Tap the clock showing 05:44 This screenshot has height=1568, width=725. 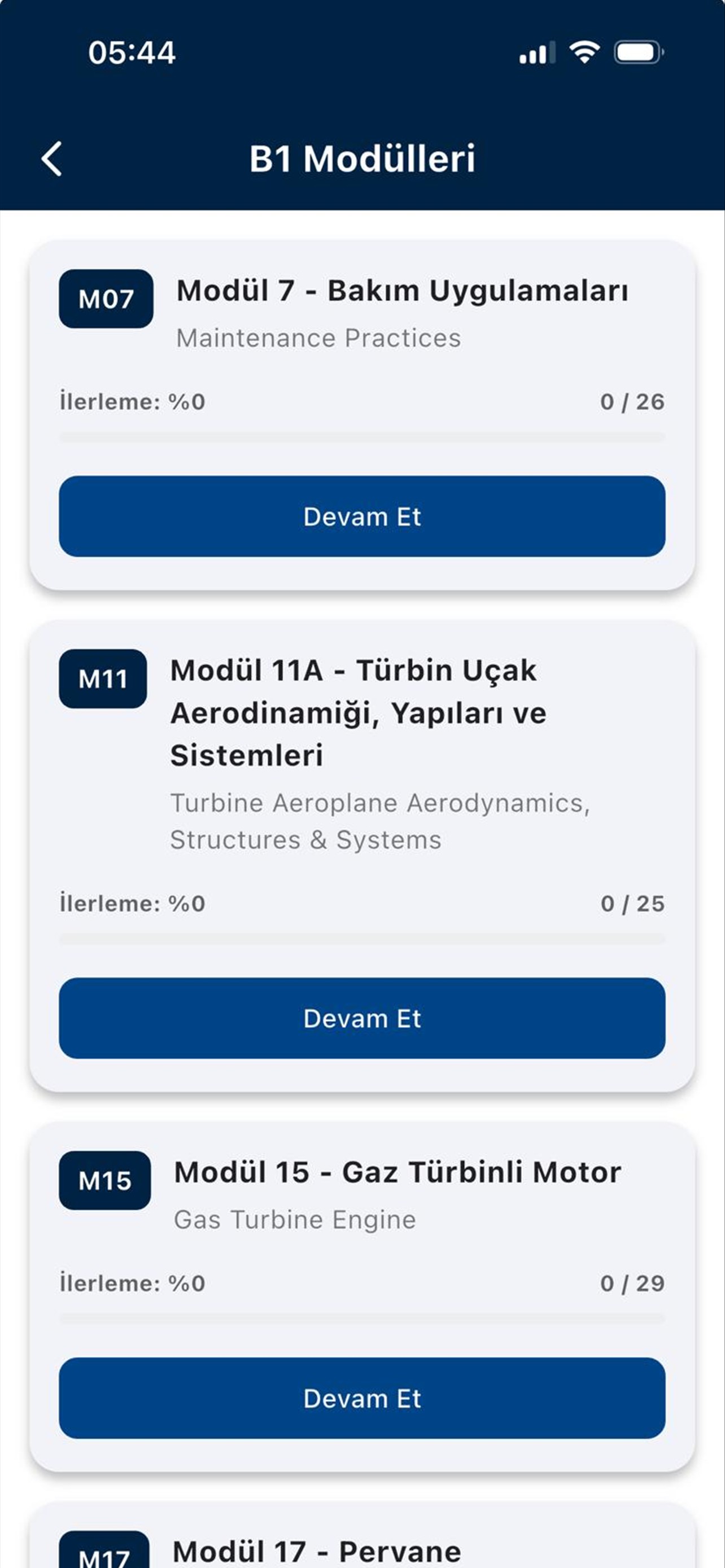pyautogui.click(x=132, y=54)
